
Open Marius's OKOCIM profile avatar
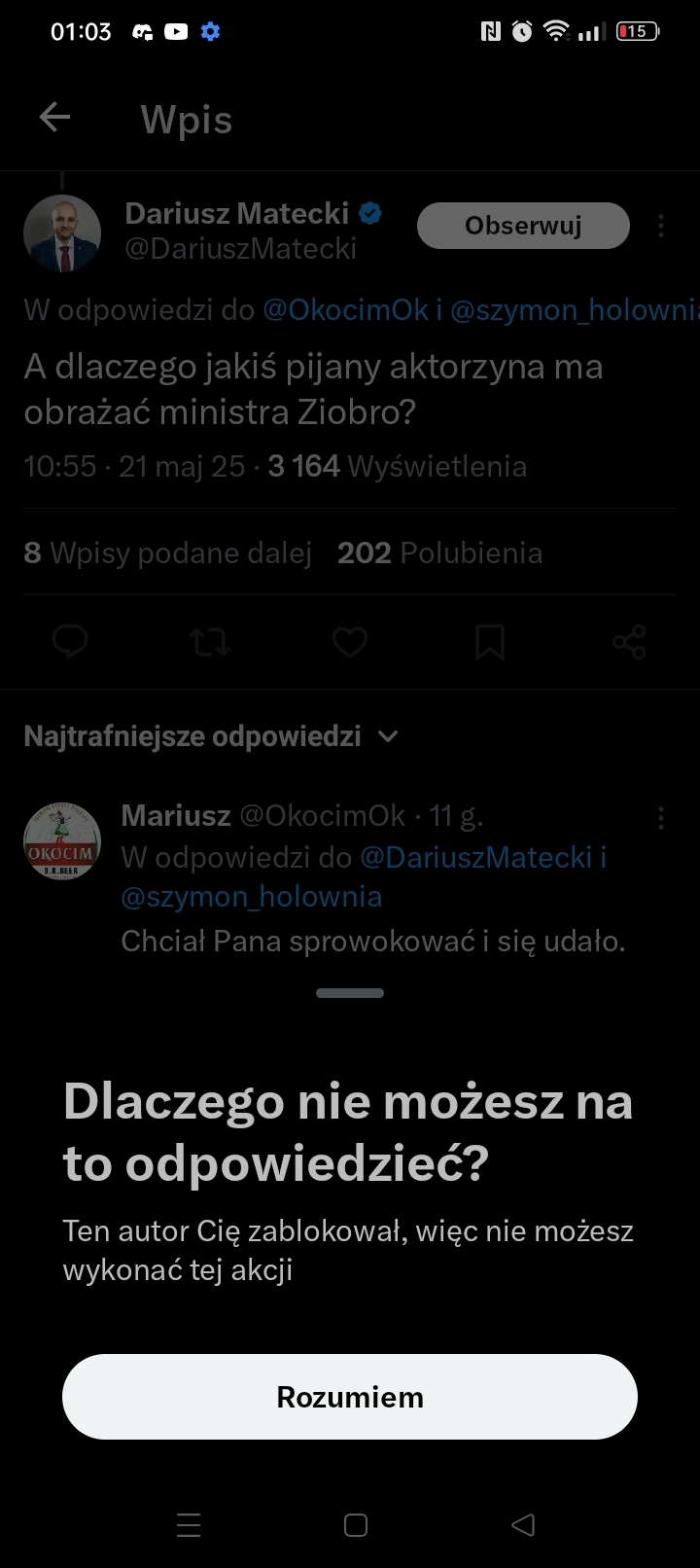[62, 842]
